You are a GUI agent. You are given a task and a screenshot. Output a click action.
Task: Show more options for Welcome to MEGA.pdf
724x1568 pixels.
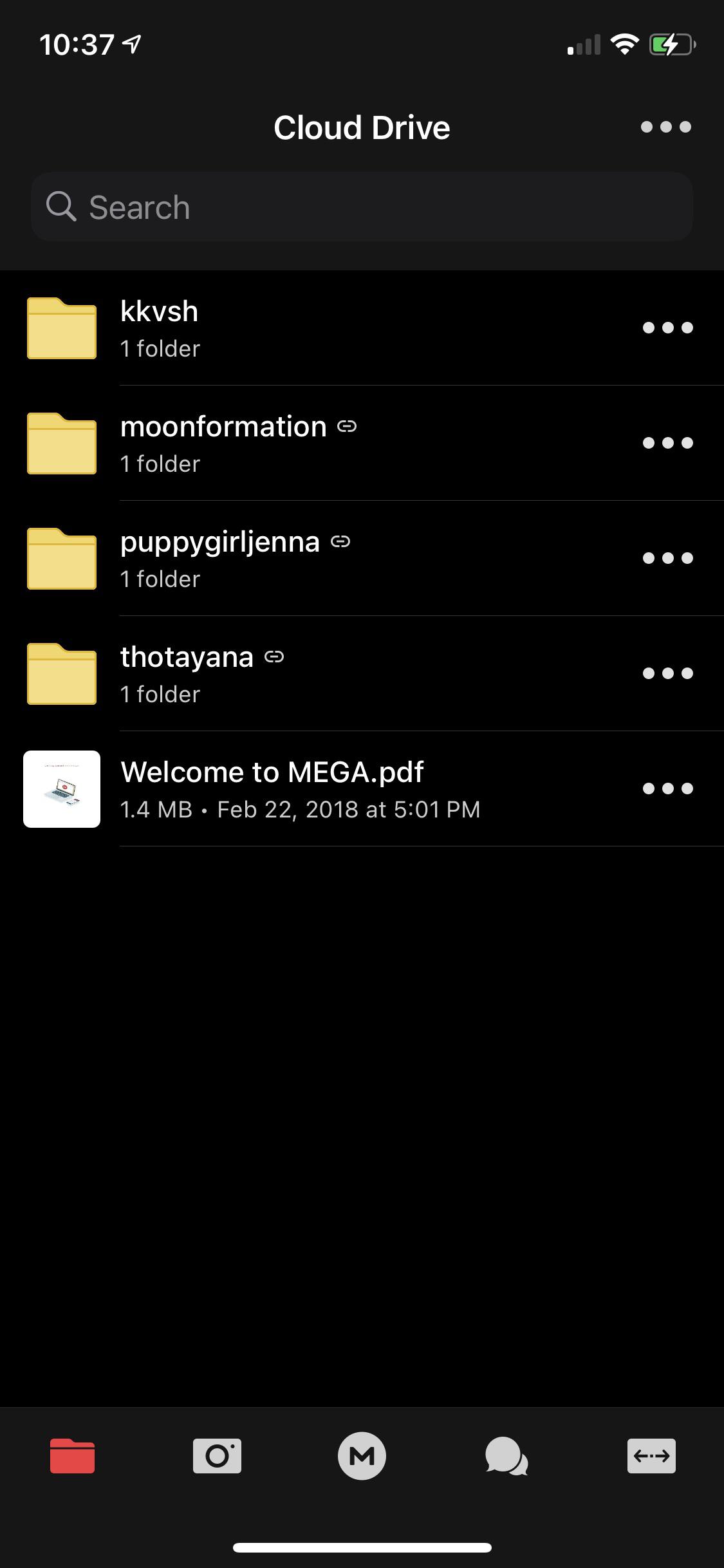[x=667, y=789]
